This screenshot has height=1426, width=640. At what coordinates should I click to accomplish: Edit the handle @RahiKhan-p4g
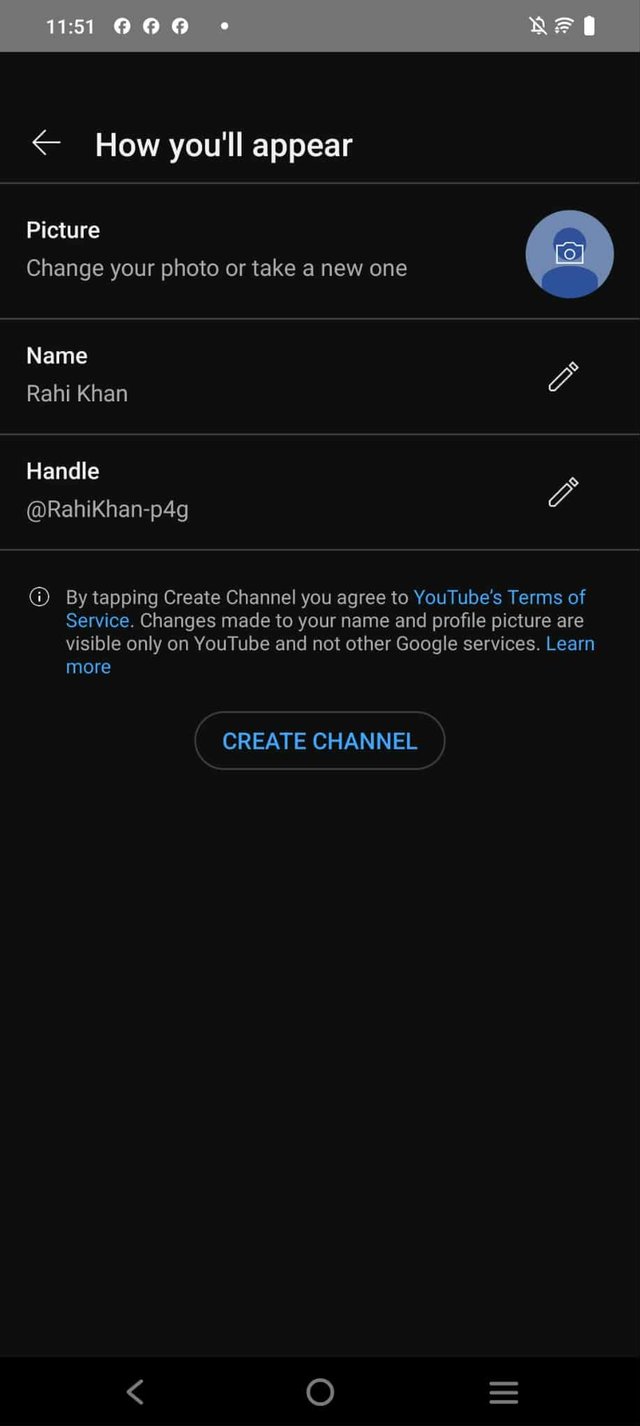tap(563, 492)
